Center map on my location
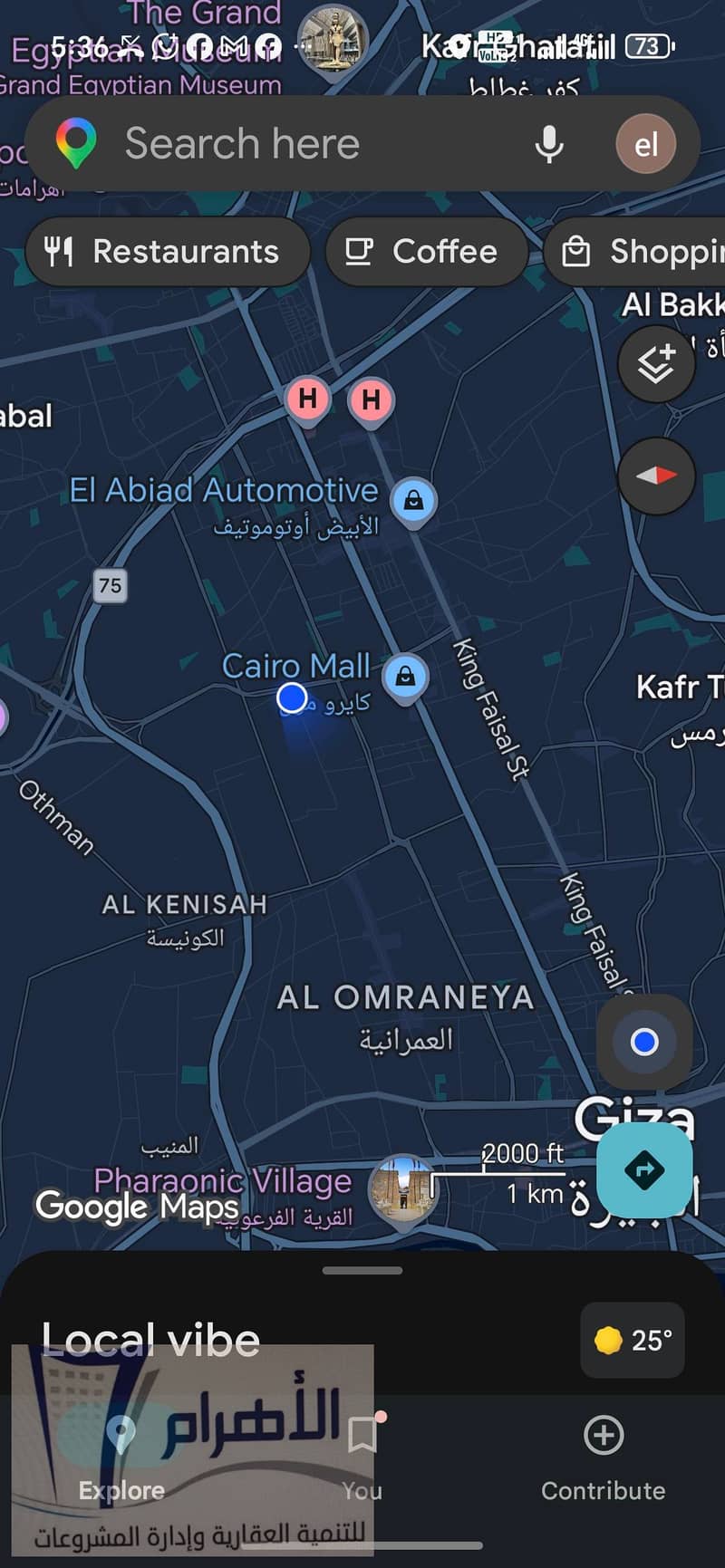Viewport: 725px width, 1568px height. coord(644,1042)
